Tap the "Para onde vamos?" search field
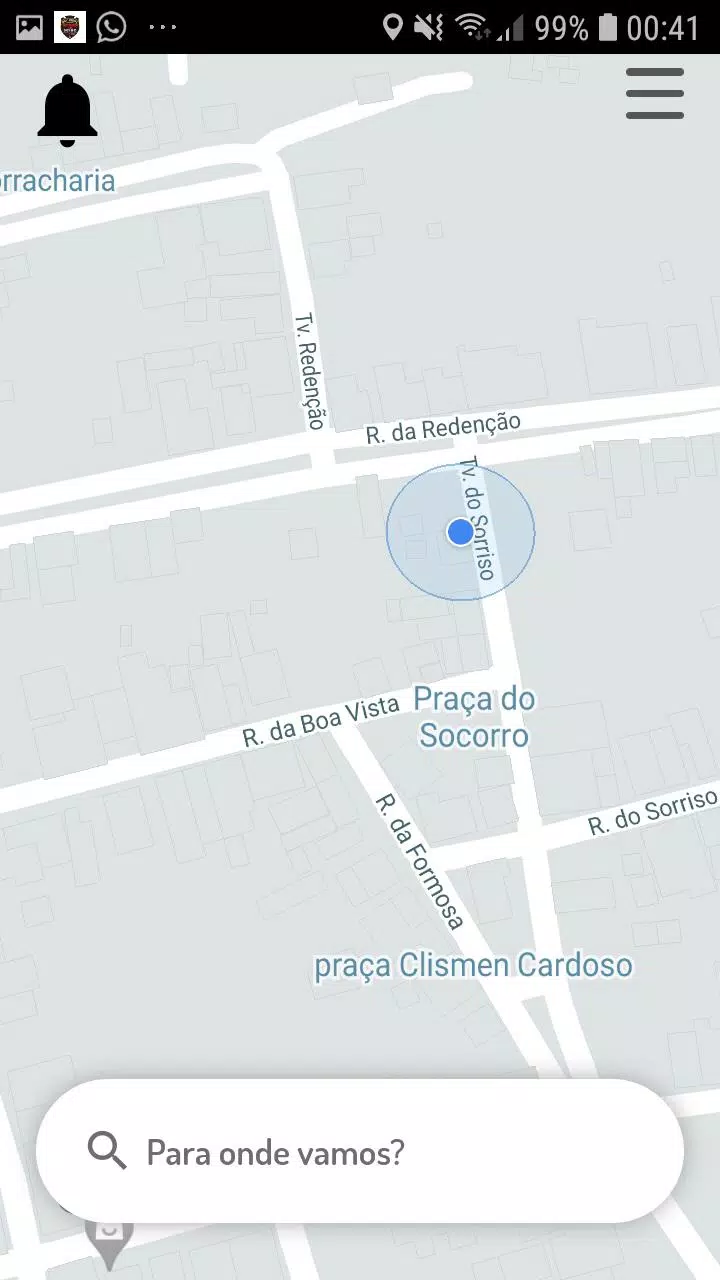Viewport: 720px width, 1280px height. pos(360,1151)
